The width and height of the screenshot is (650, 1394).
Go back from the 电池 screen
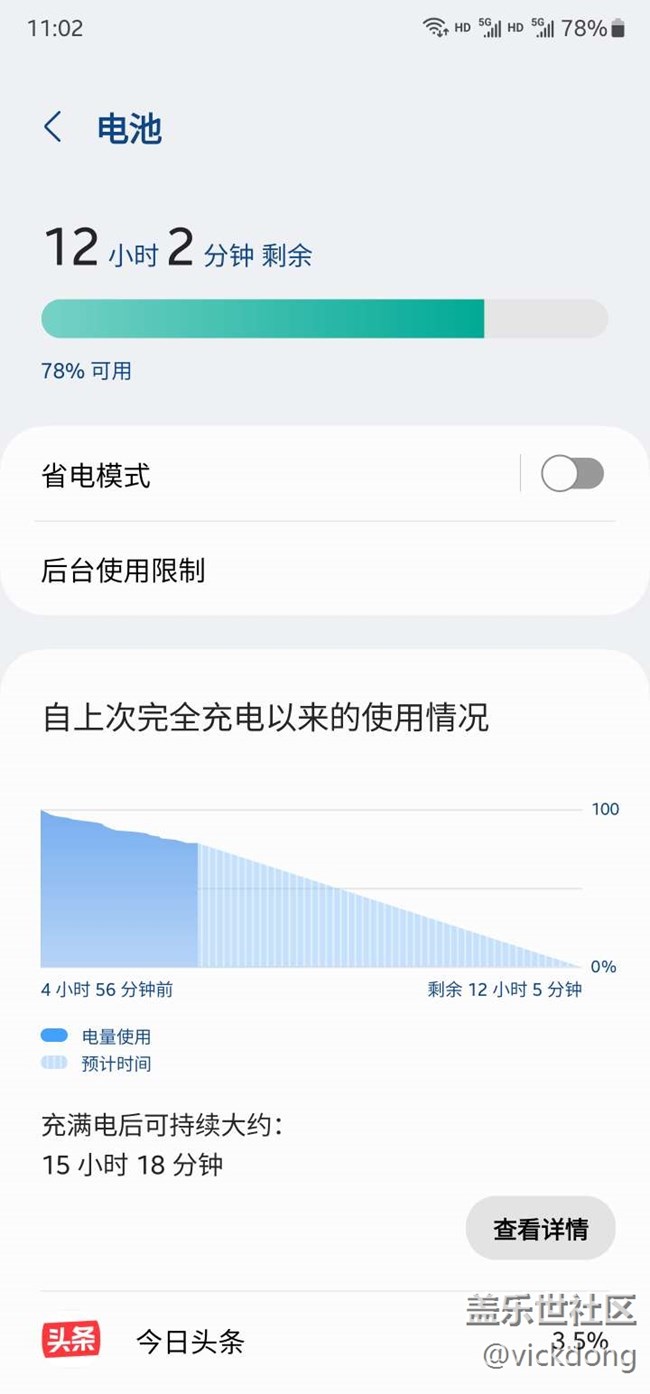pos(53,128)
